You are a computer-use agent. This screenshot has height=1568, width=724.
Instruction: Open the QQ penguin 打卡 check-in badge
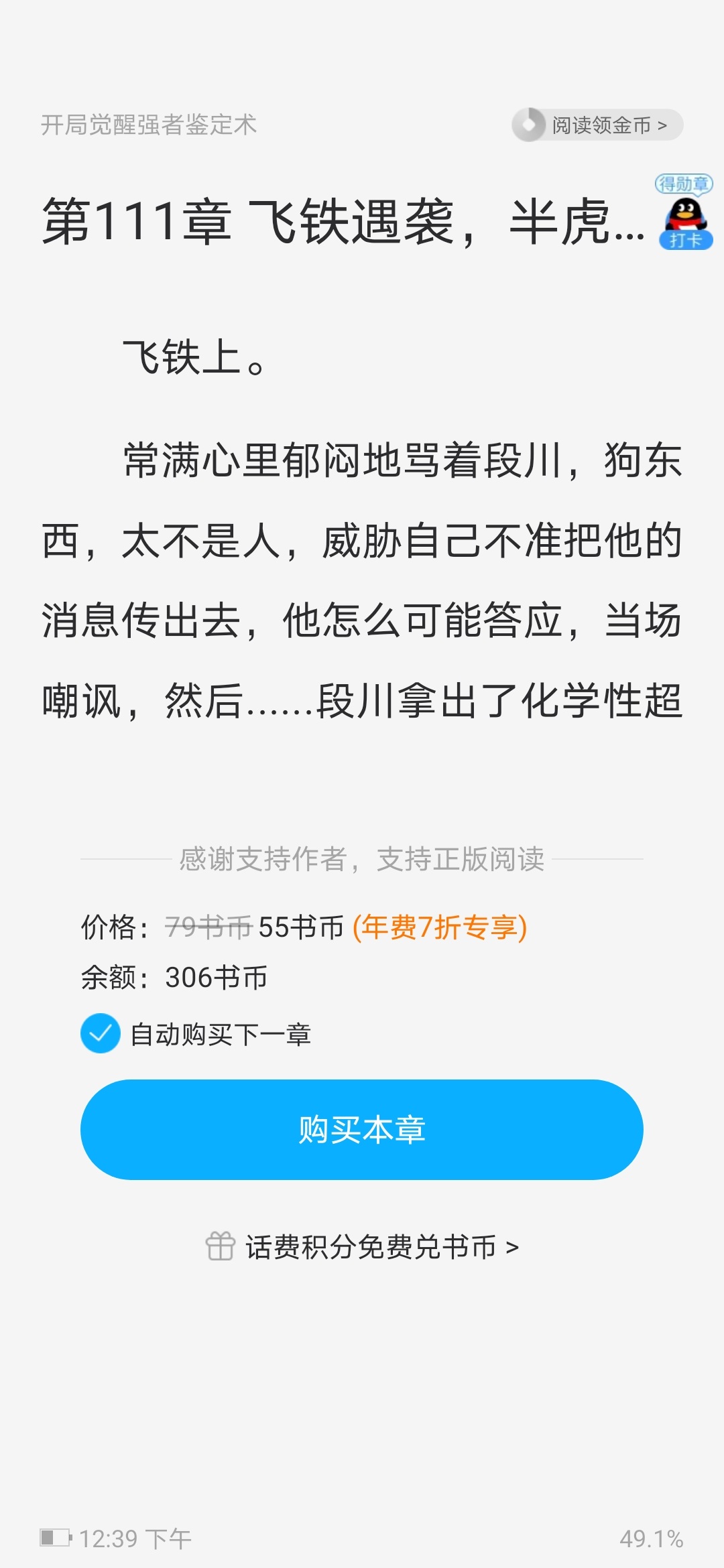684,214
